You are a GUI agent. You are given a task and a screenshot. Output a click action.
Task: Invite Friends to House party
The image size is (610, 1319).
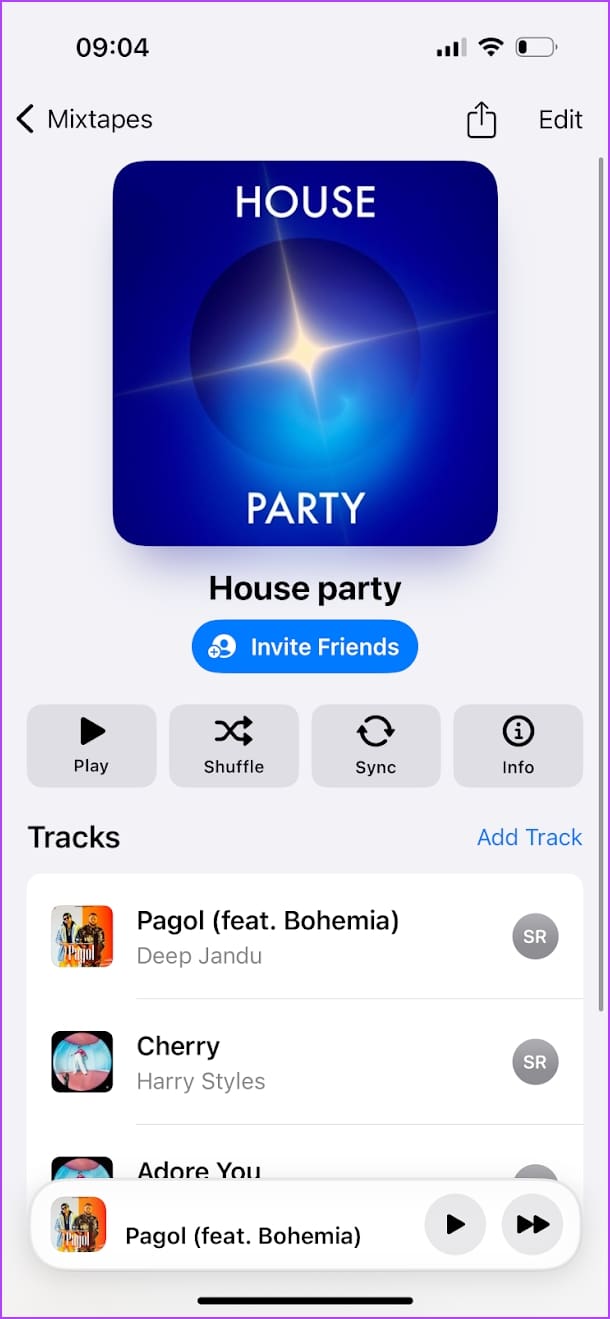click(x=305, y=647)
